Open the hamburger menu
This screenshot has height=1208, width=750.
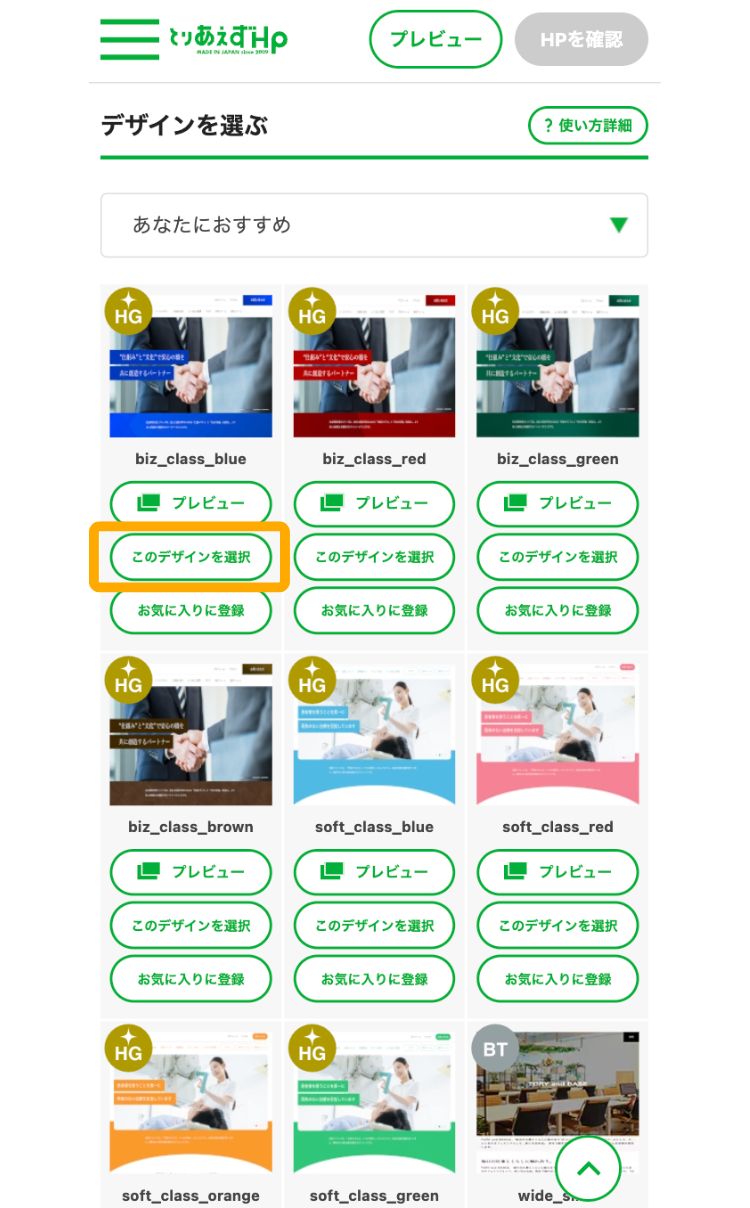click(129, 40)
